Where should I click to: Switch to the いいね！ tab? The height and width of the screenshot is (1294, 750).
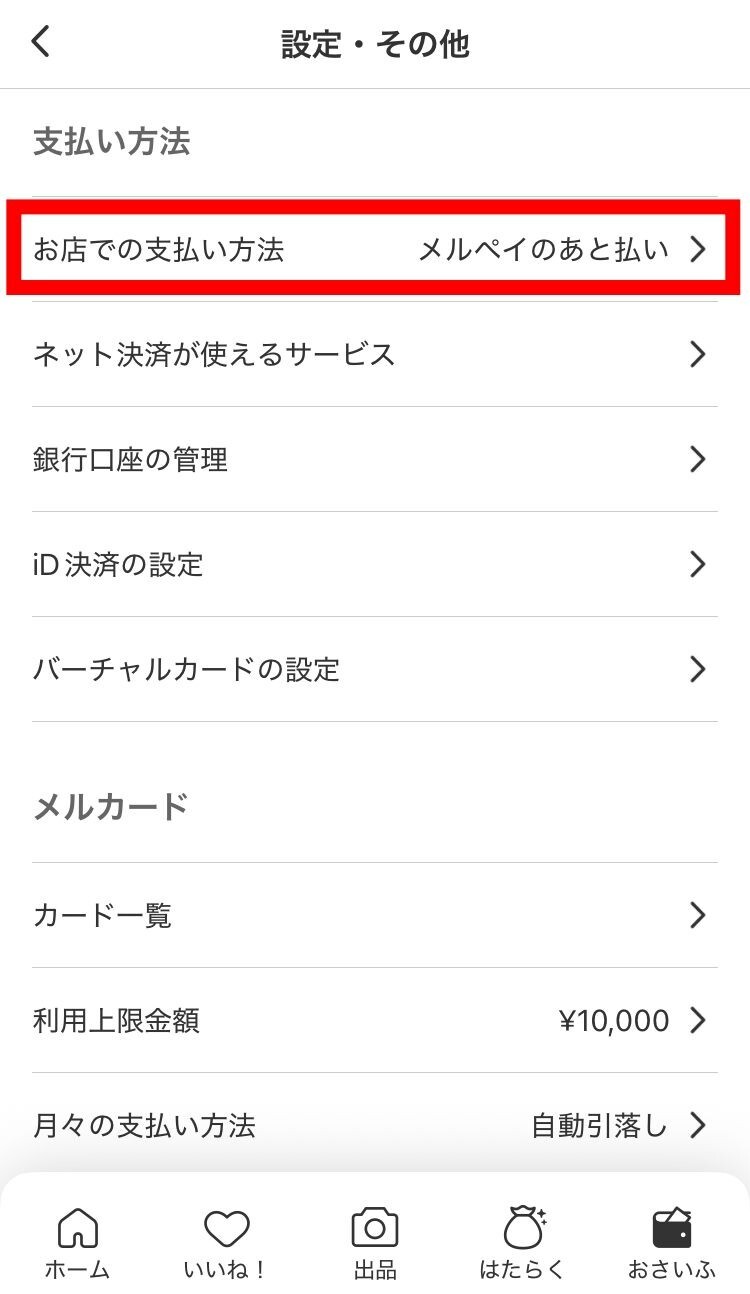[226, 1243]
